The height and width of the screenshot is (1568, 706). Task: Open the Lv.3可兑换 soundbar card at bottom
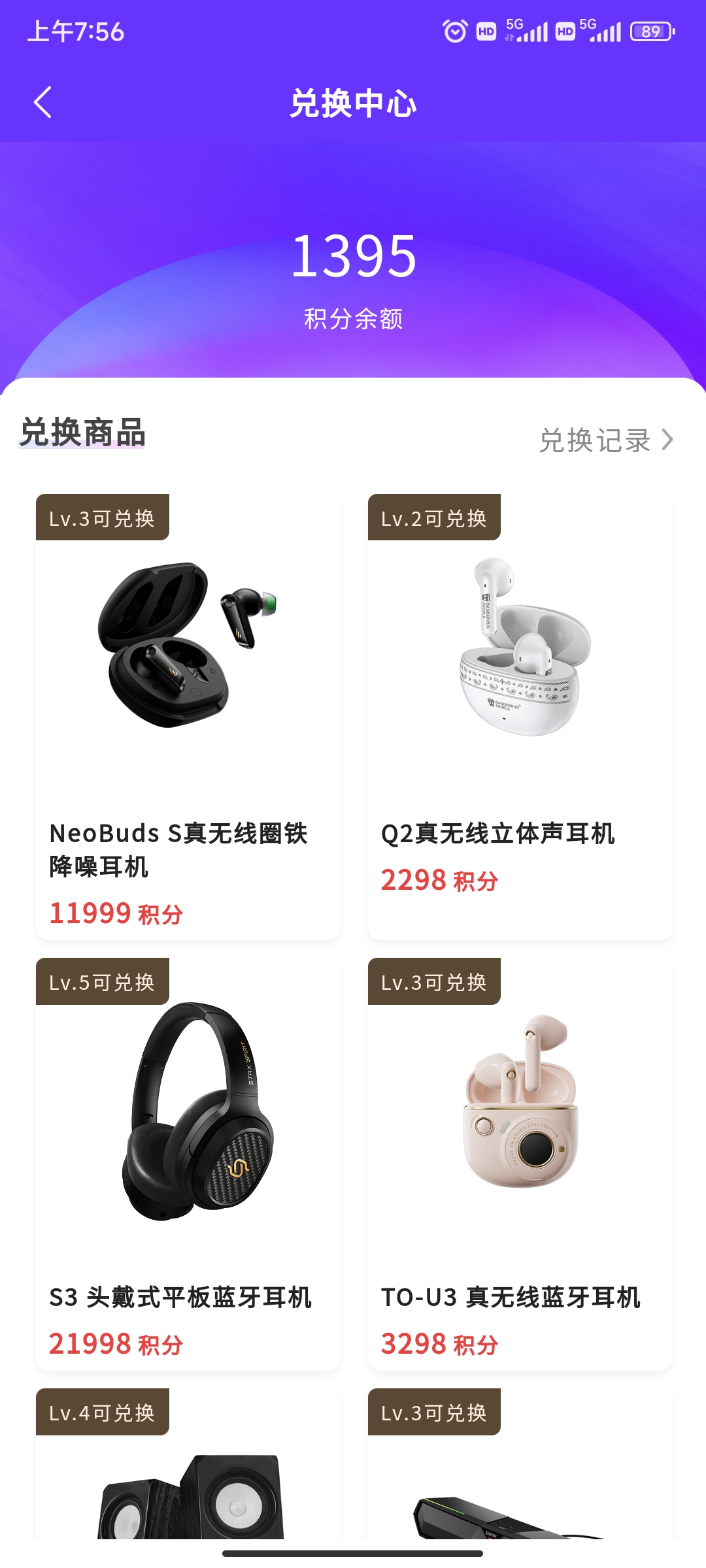click(x=520, y=1483)
